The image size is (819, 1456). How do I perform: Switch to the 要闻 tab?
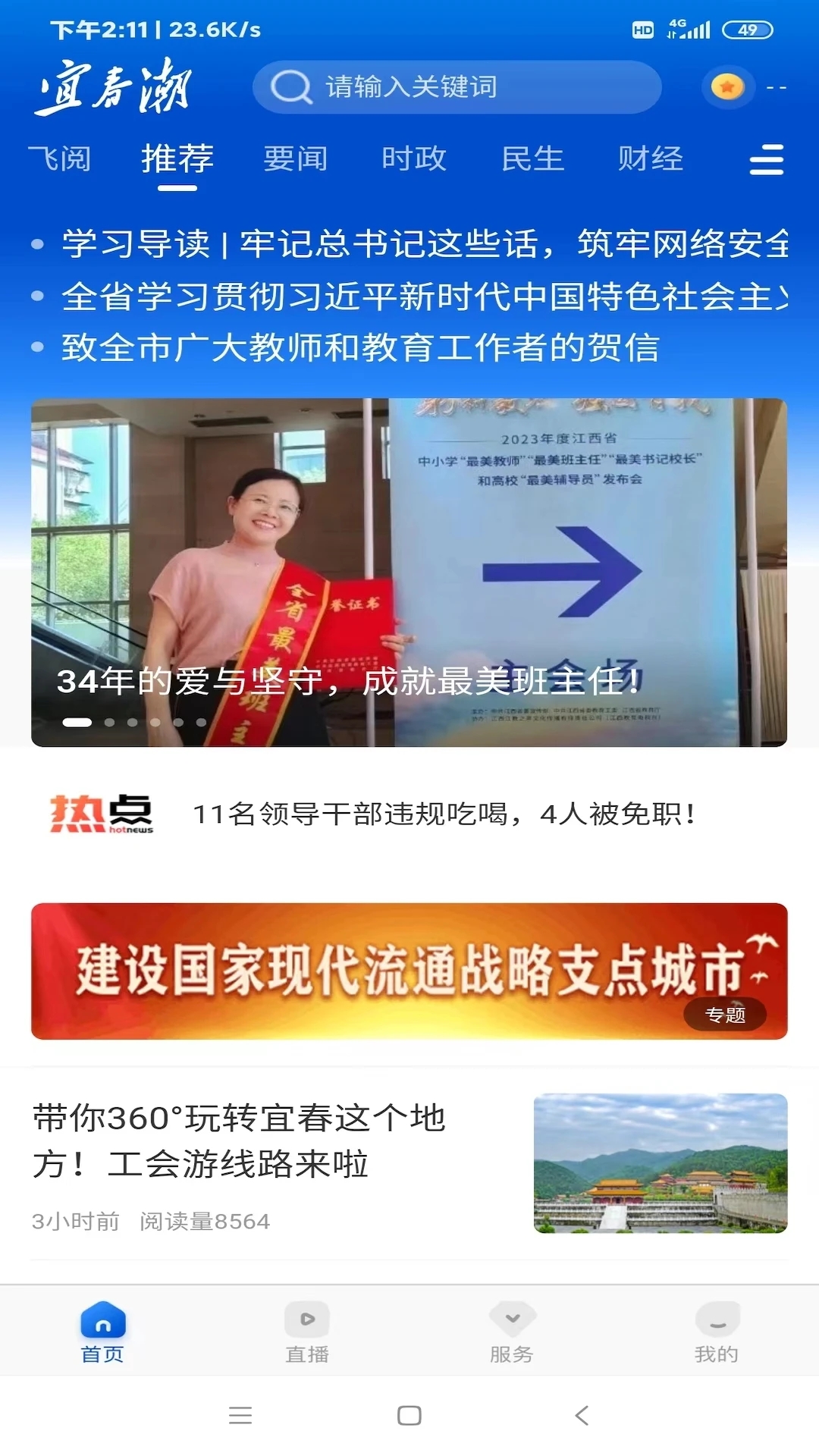click(295, 158)
